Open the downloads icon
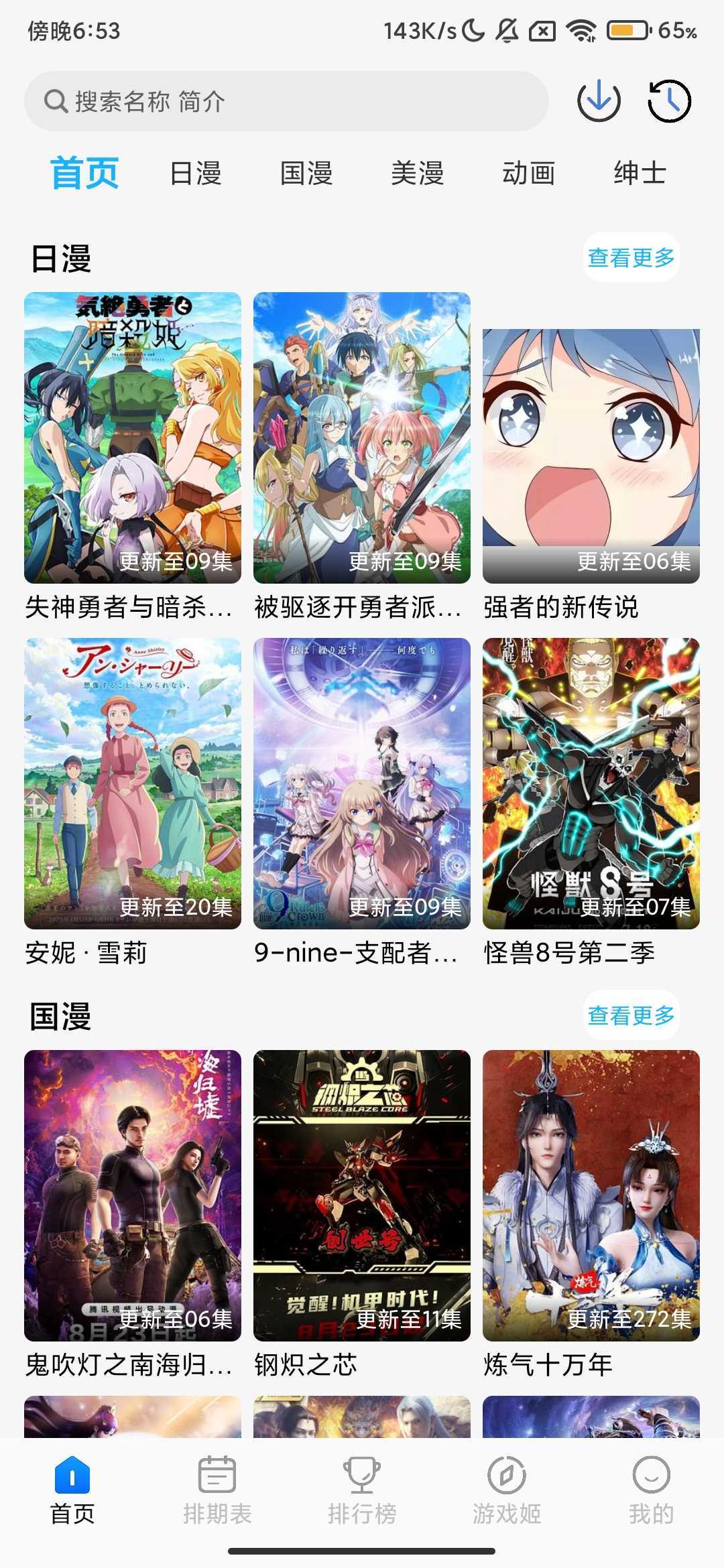This screenshot has width=724, height=1568. [599, 101]
